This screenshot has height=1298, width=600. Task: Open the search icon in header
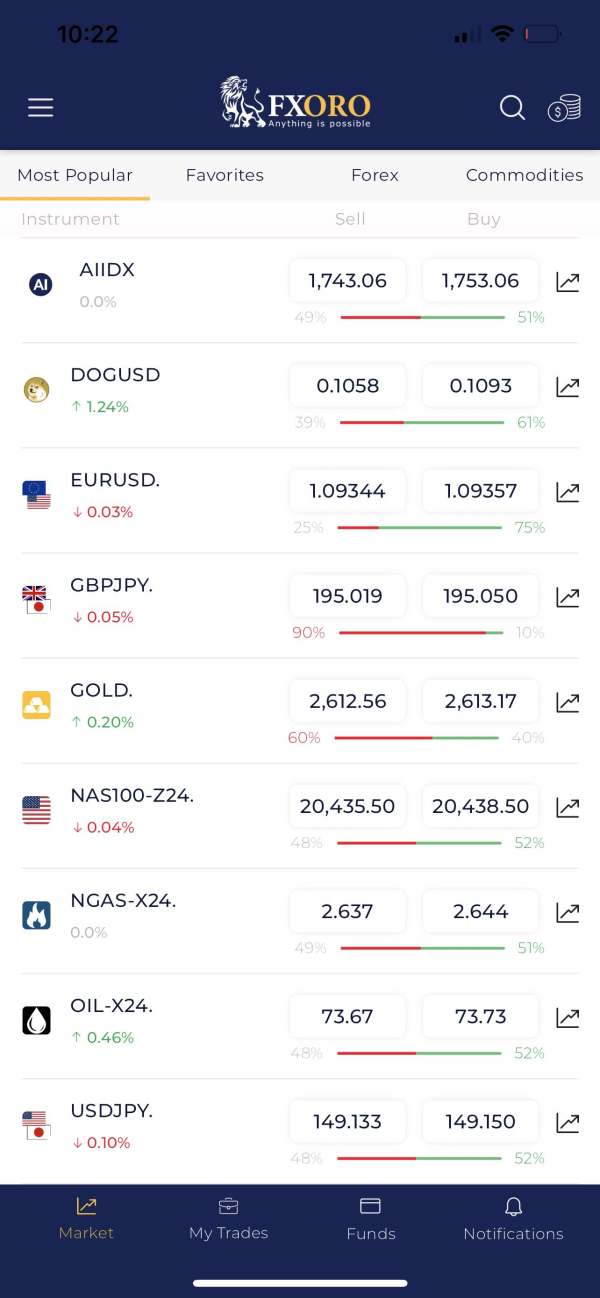point(512,108)
